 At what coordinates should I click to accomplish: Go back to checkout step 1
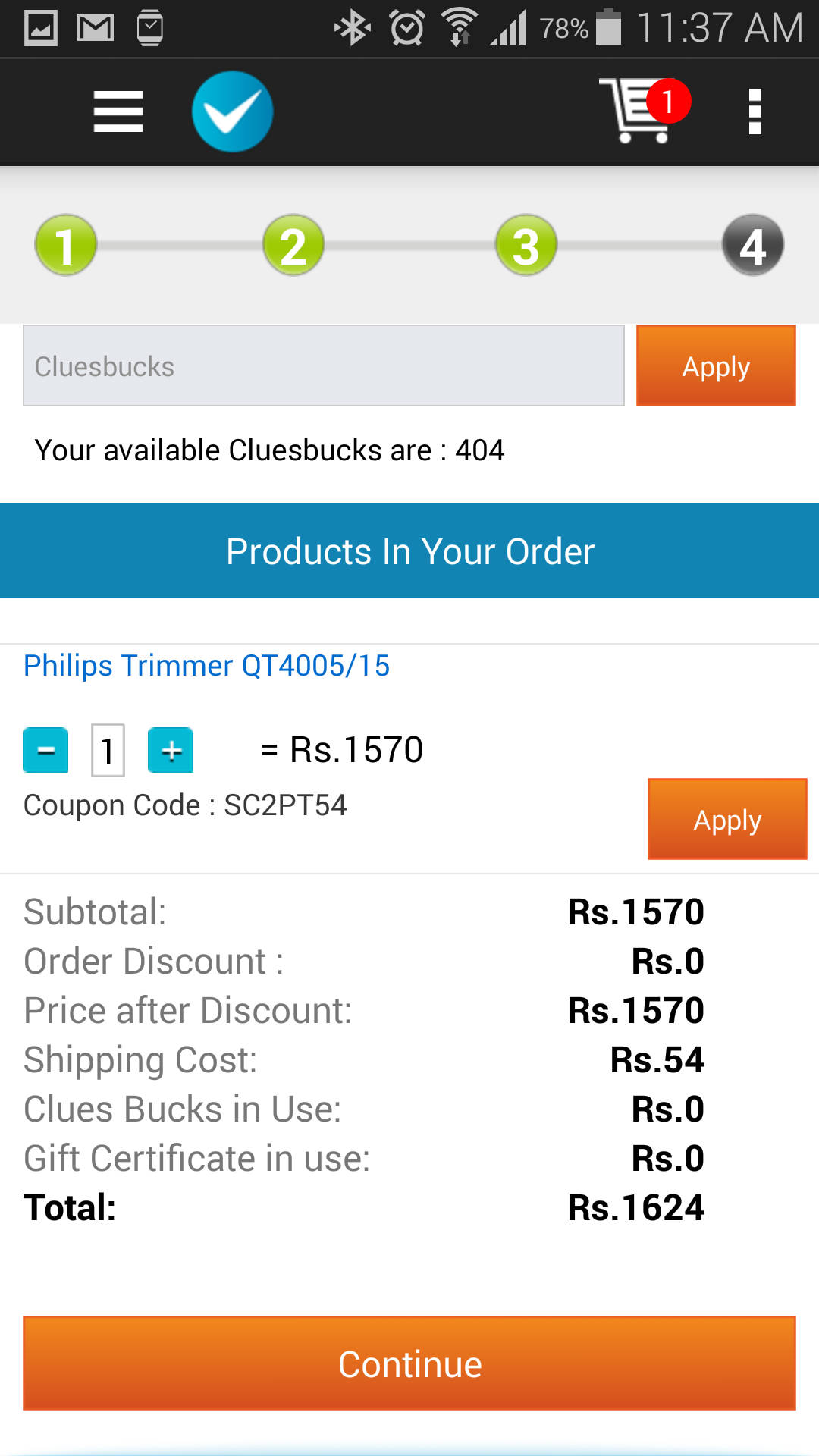coord(66,245)
